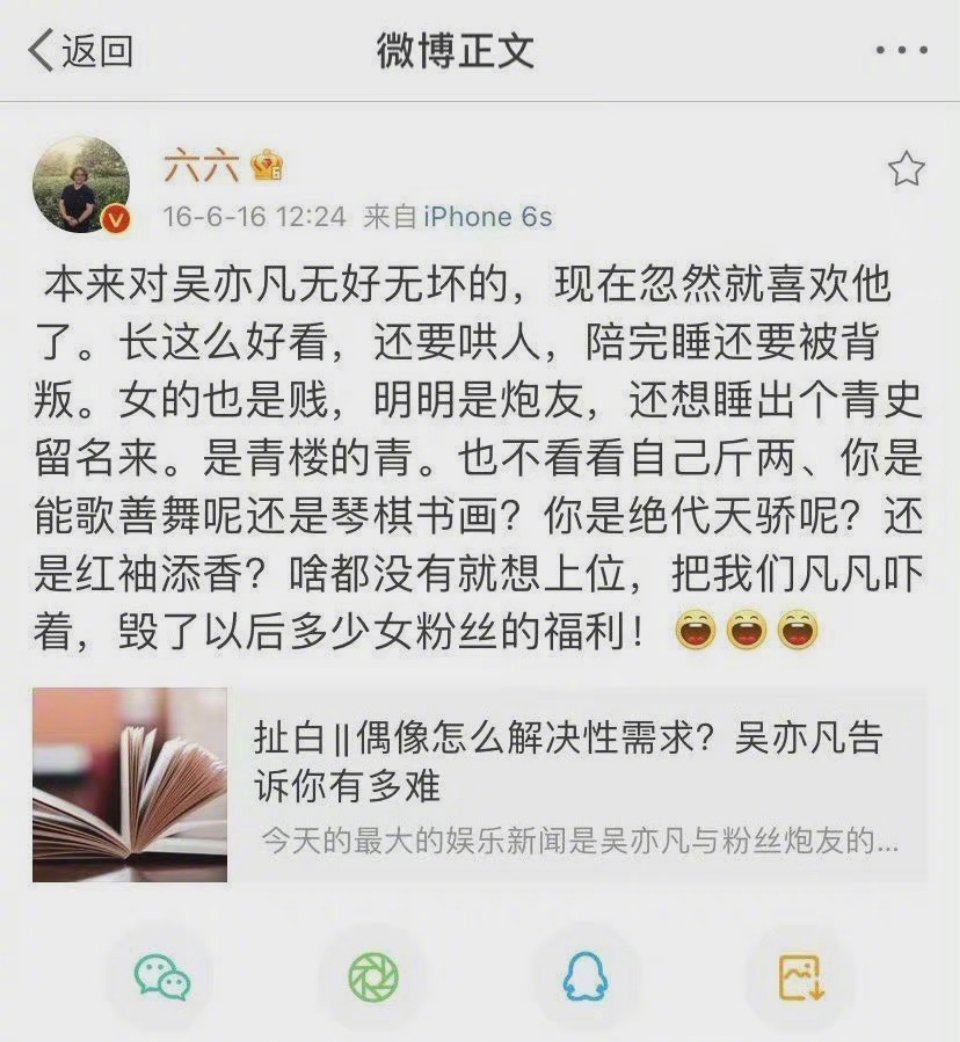
Task: Share to QQ using the penguin icon
Action: (x=586, y=975)
